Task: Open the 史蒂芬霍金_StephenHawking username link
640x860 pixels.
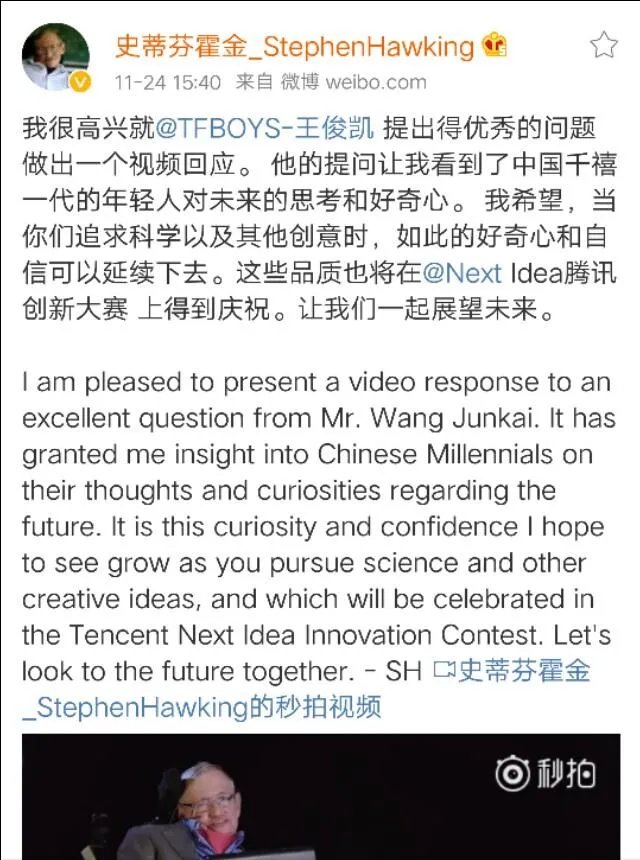Action: pyautogui.click(x=295, y=46)
